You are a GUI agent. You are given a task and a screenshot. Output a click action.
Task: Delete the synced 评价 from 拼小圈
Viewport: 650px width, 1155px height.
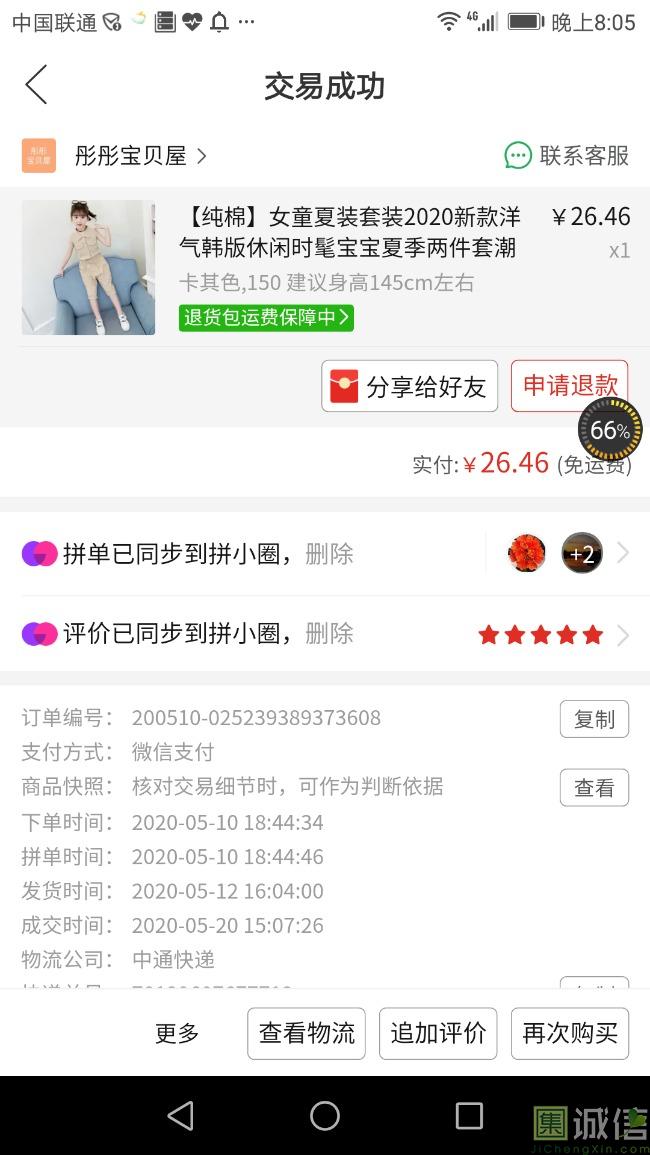pyautogui.click(x=329, y=633)
